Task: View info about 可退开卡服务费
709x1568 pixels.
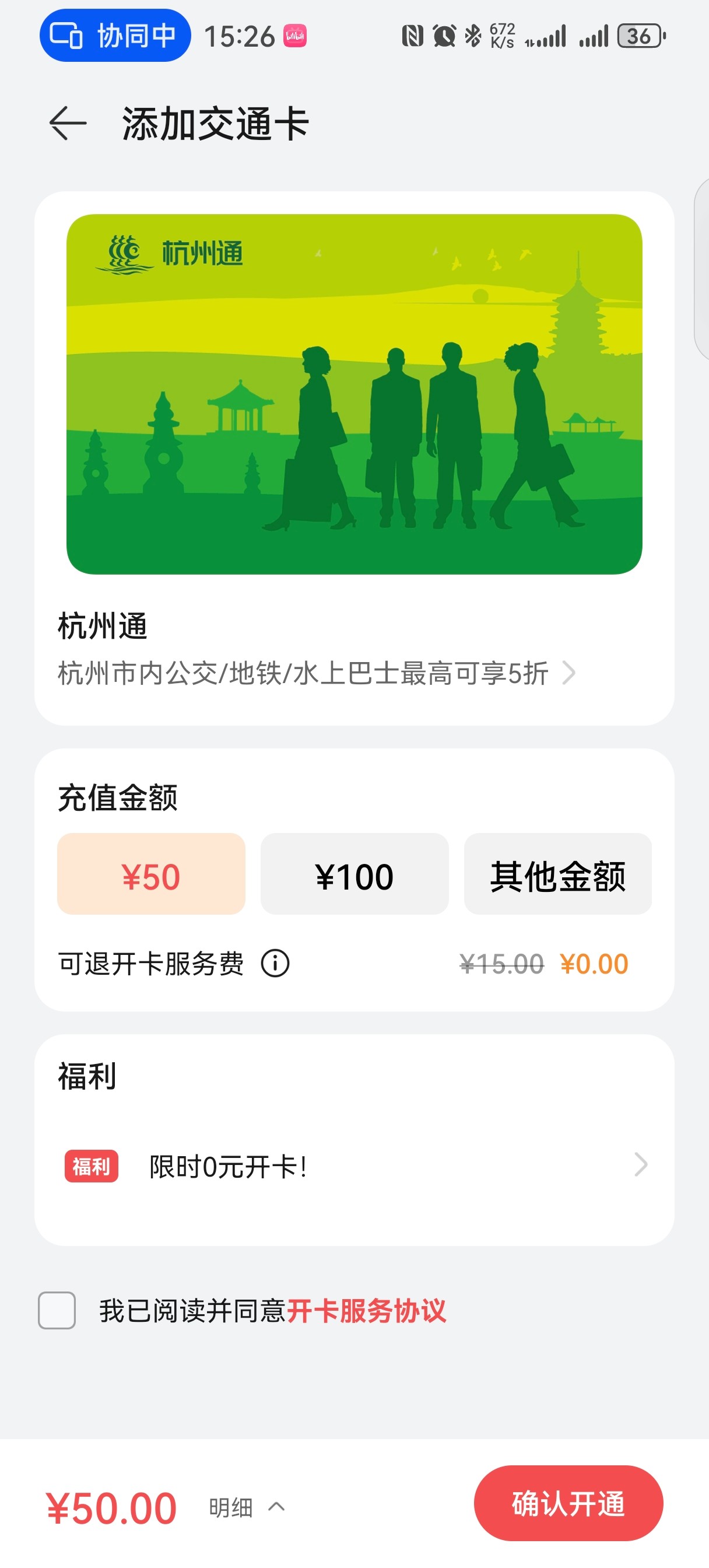Action: pos(275,964)
